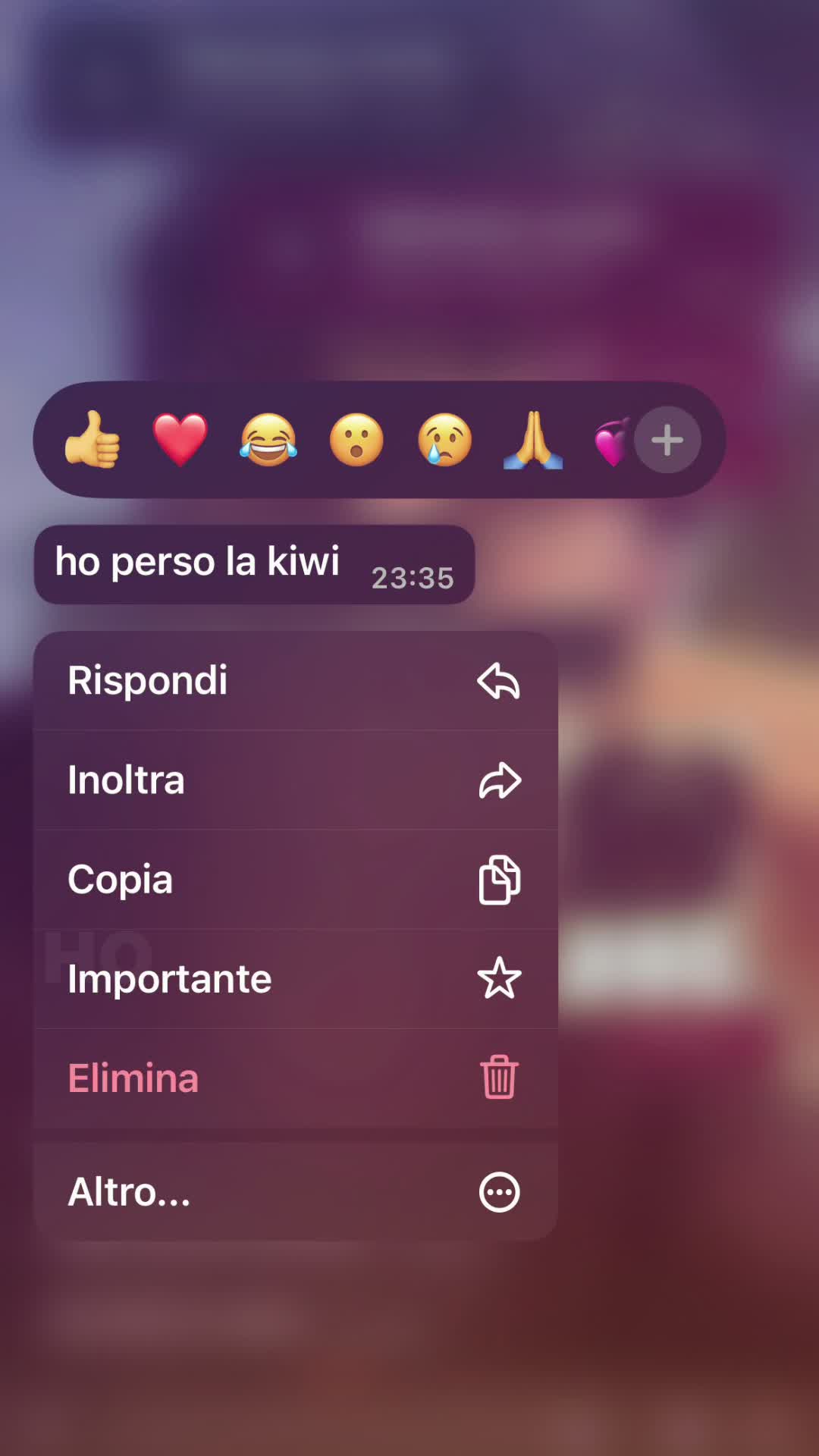
Task: Open Altro... for more options
Action: [x=296, y=1192]
